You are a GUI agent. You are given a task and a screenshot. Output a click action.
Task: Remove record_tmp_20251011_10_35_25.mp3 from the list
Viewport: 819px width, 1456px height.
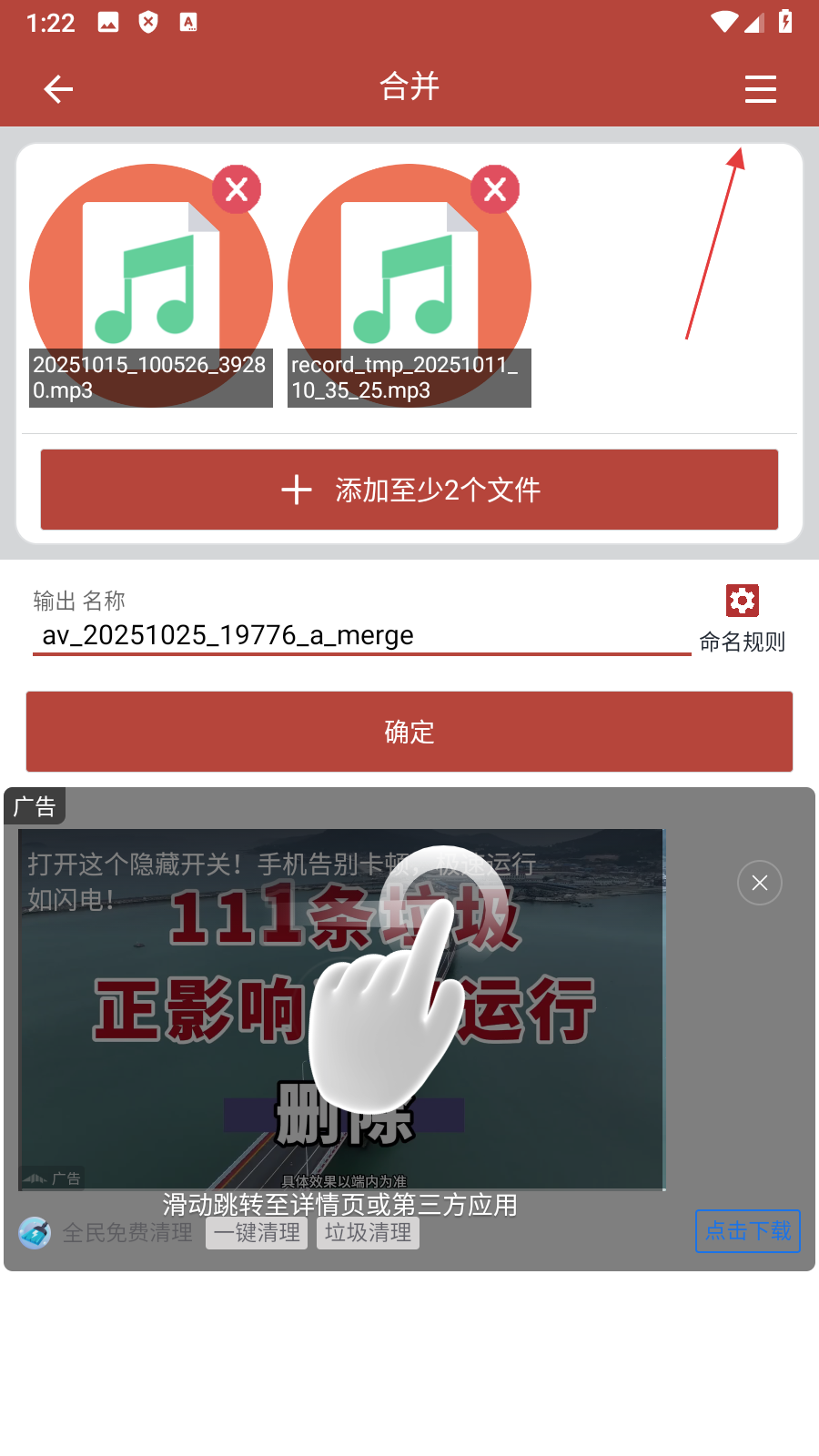point(495,189)
